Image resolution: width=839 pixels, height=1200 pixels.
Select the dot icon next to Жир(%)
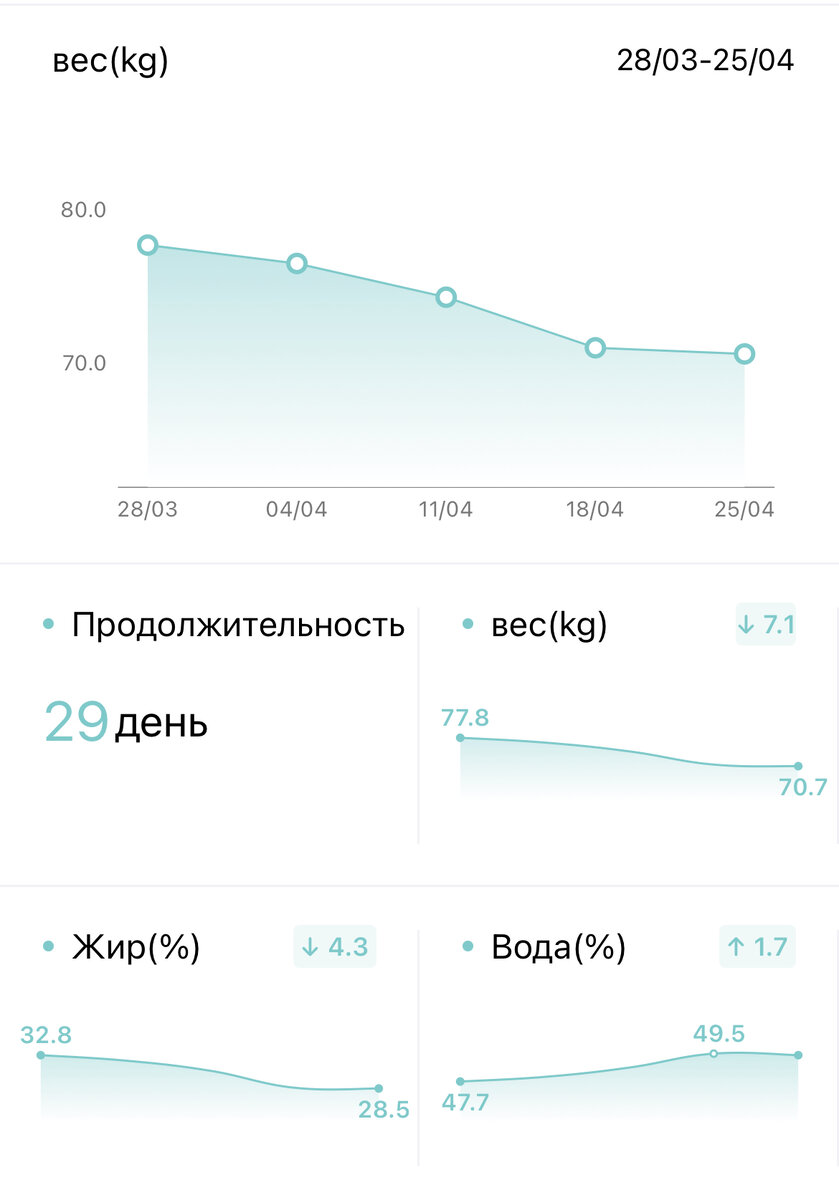47,943
